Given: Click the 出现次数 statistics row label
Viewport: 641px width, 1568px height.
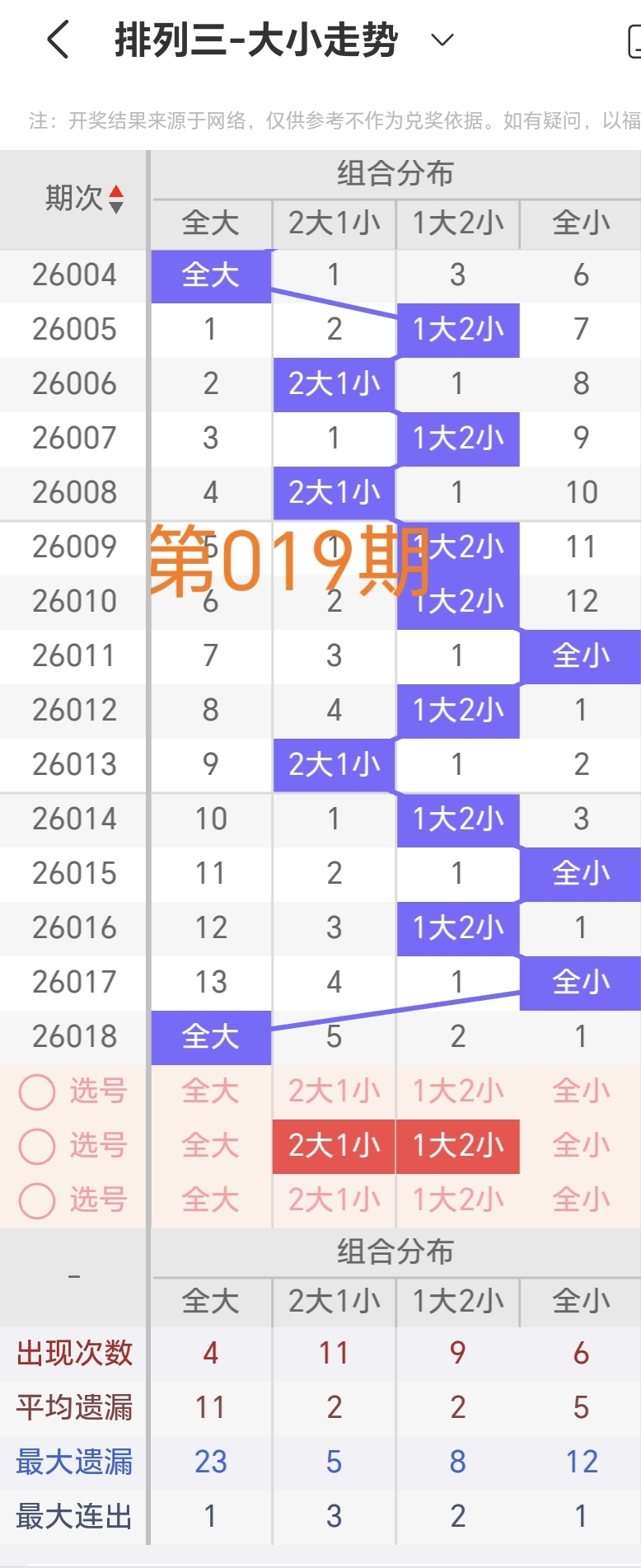Looking at the screenshot, I should (73, 1353).
